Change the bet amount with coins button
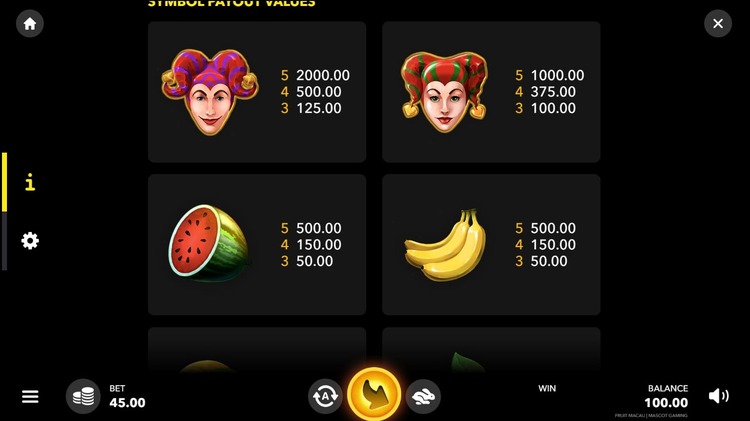750x421 pixels. pyautogui.click(x=84, y=397)
